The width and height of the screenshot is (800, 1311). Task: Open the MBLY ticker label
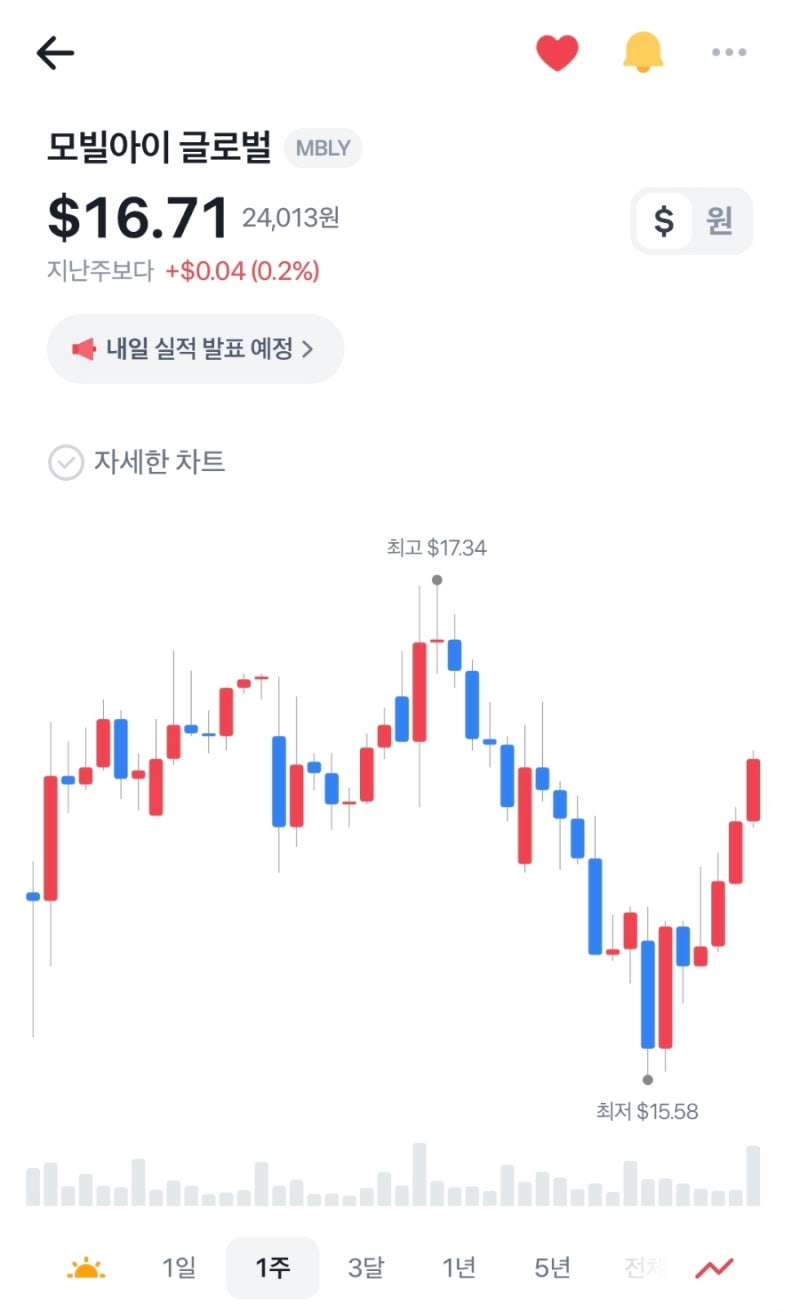click(322, 148)
